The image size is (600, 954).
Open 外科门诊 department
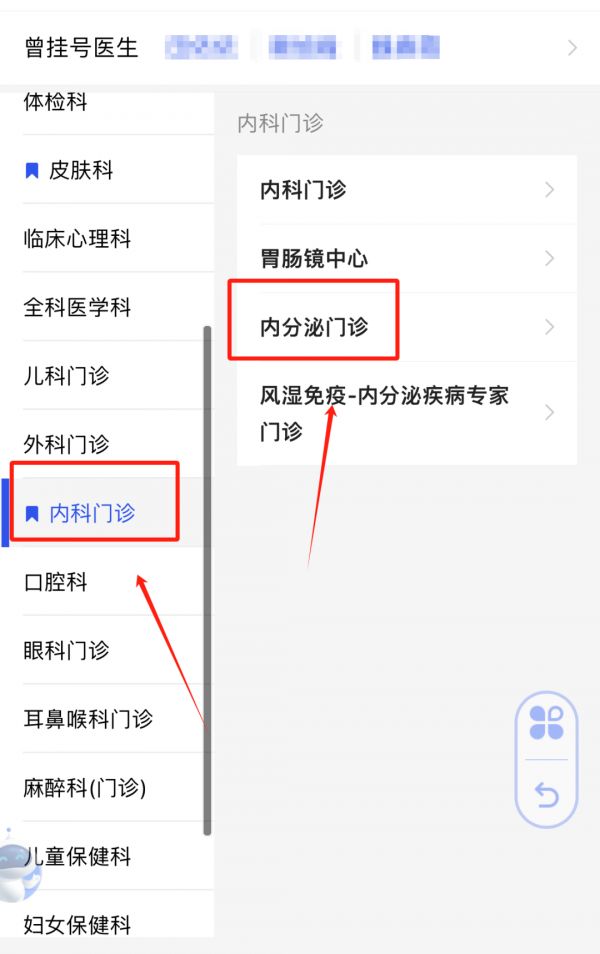tap(67, 445)
